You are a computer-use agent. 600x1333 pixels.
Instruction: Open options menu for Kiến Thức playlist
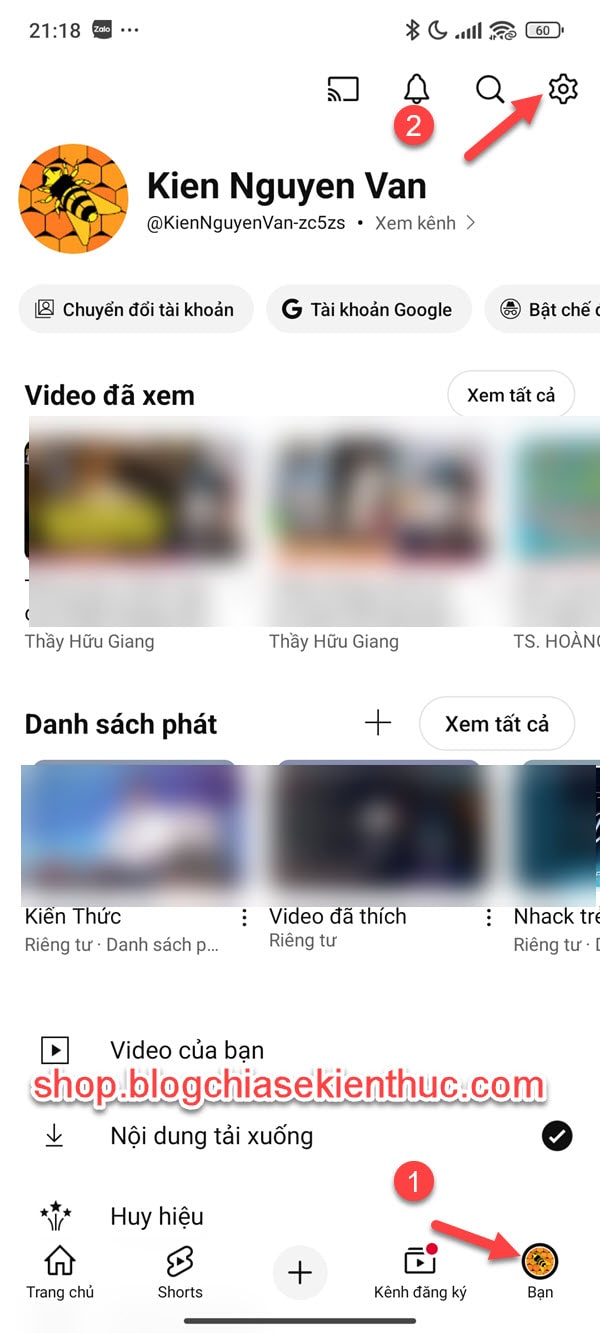click(x=243, y=917)
